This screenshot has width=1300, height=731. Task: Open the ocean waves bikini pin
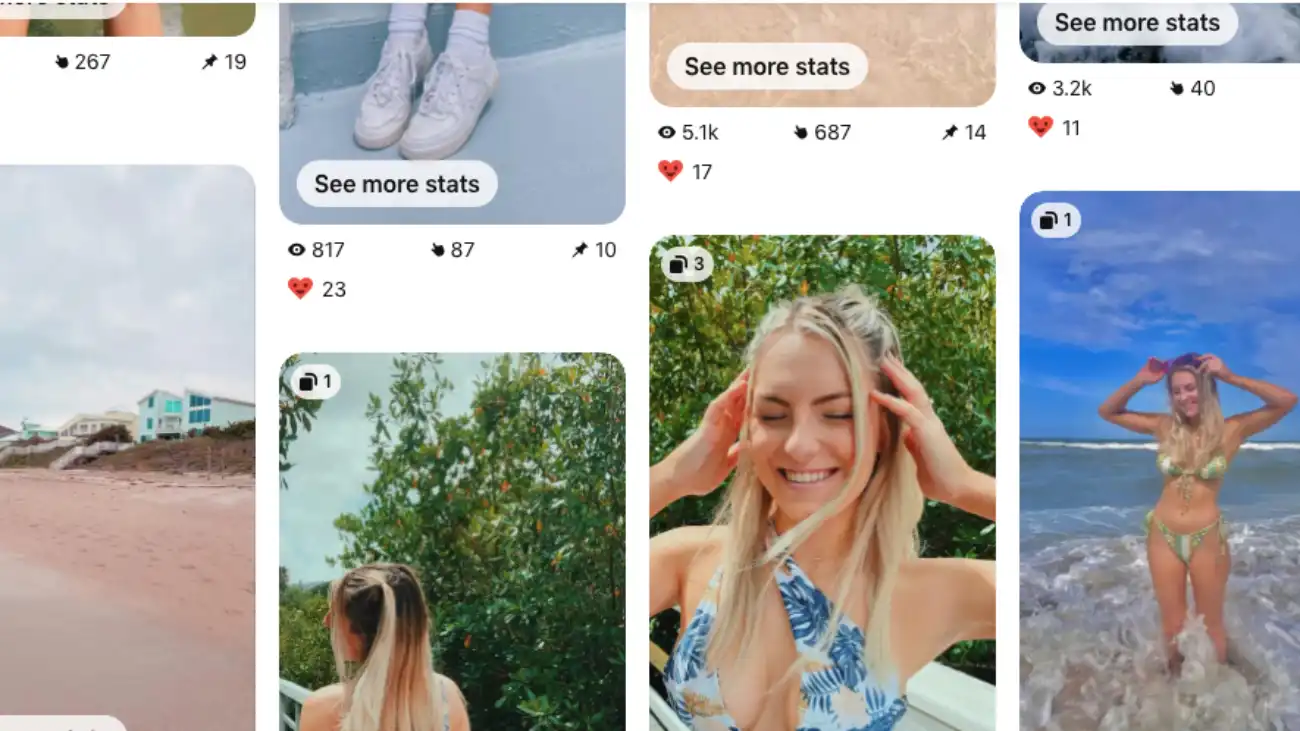(1160, 460)
